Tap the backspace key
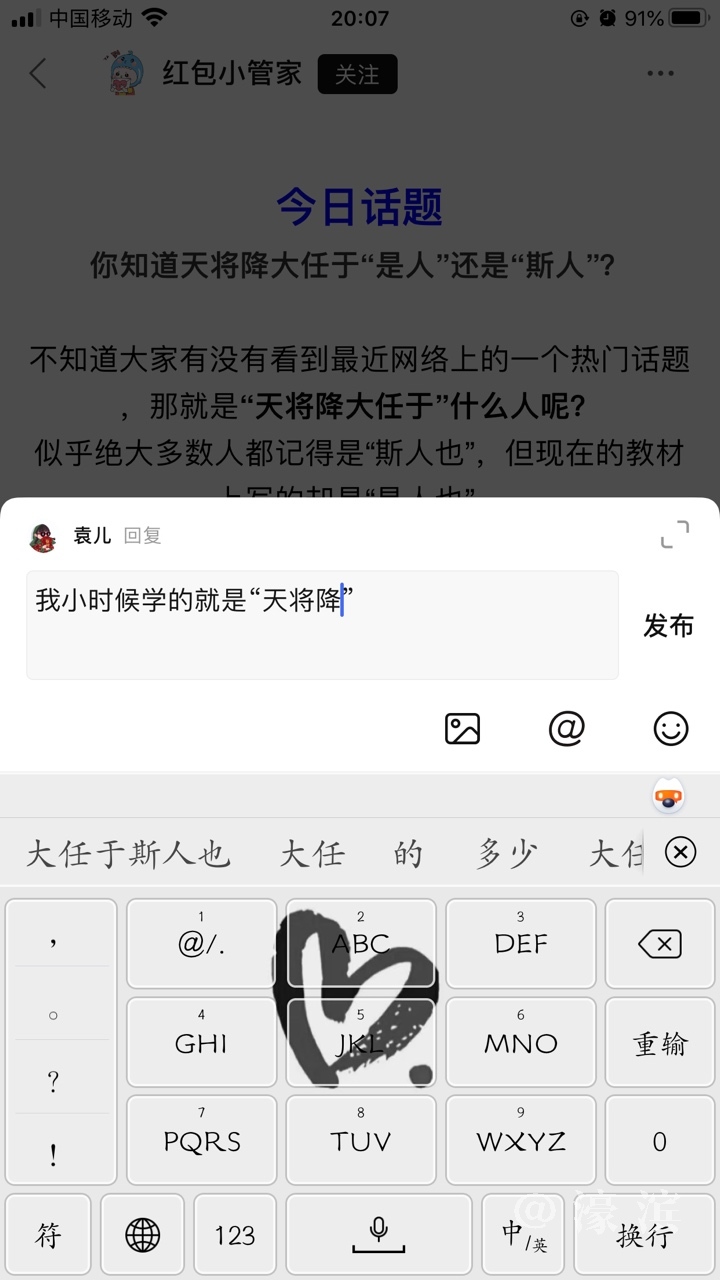Viewport: 720px width, 1280px height. (x=659, y=944)
